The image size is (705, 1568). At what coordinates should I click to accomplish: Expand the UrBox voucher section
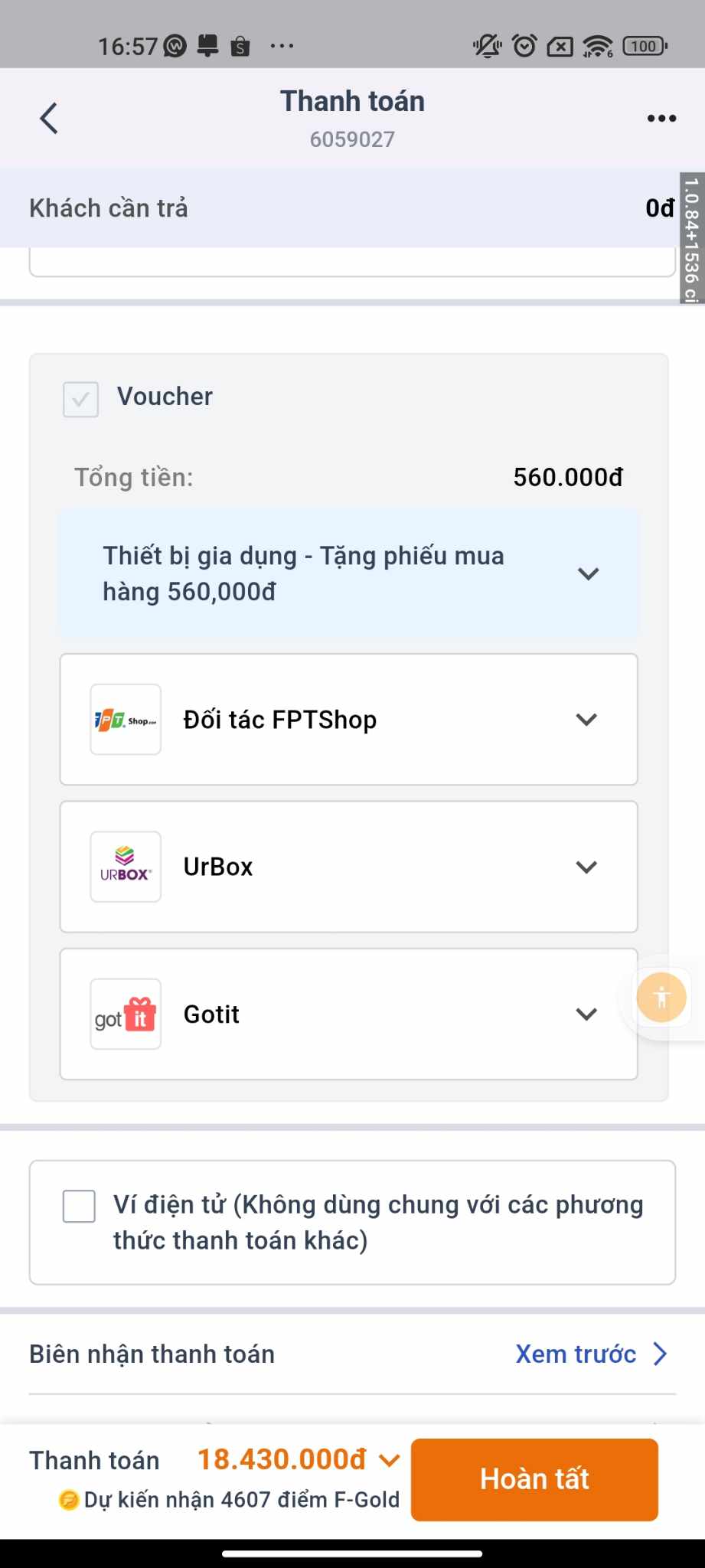[x=348, y=867]
